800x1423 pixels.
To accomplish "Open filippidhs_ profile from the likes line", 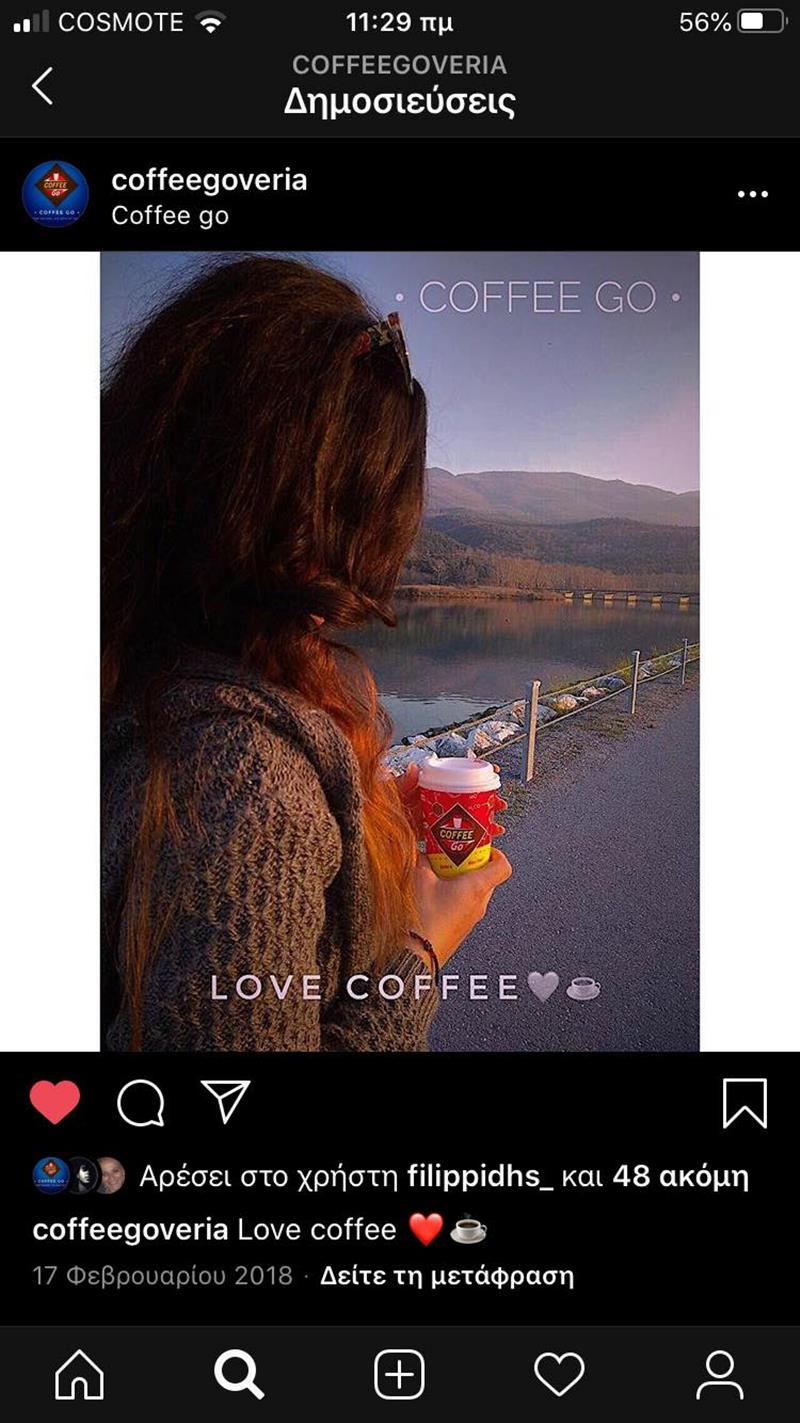I will click(481, 1177).
